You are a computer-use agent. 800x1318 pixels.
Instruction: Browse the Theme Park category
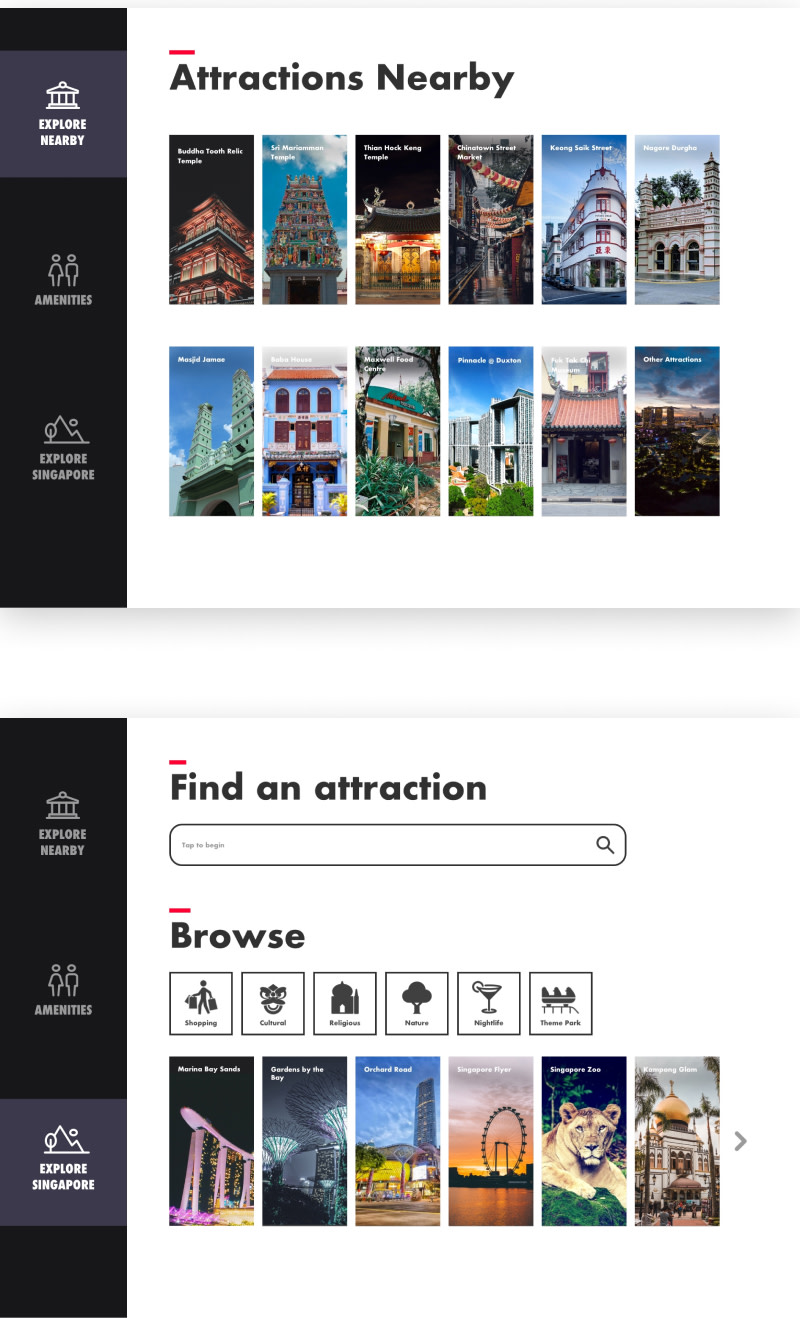click(561, 1003)
